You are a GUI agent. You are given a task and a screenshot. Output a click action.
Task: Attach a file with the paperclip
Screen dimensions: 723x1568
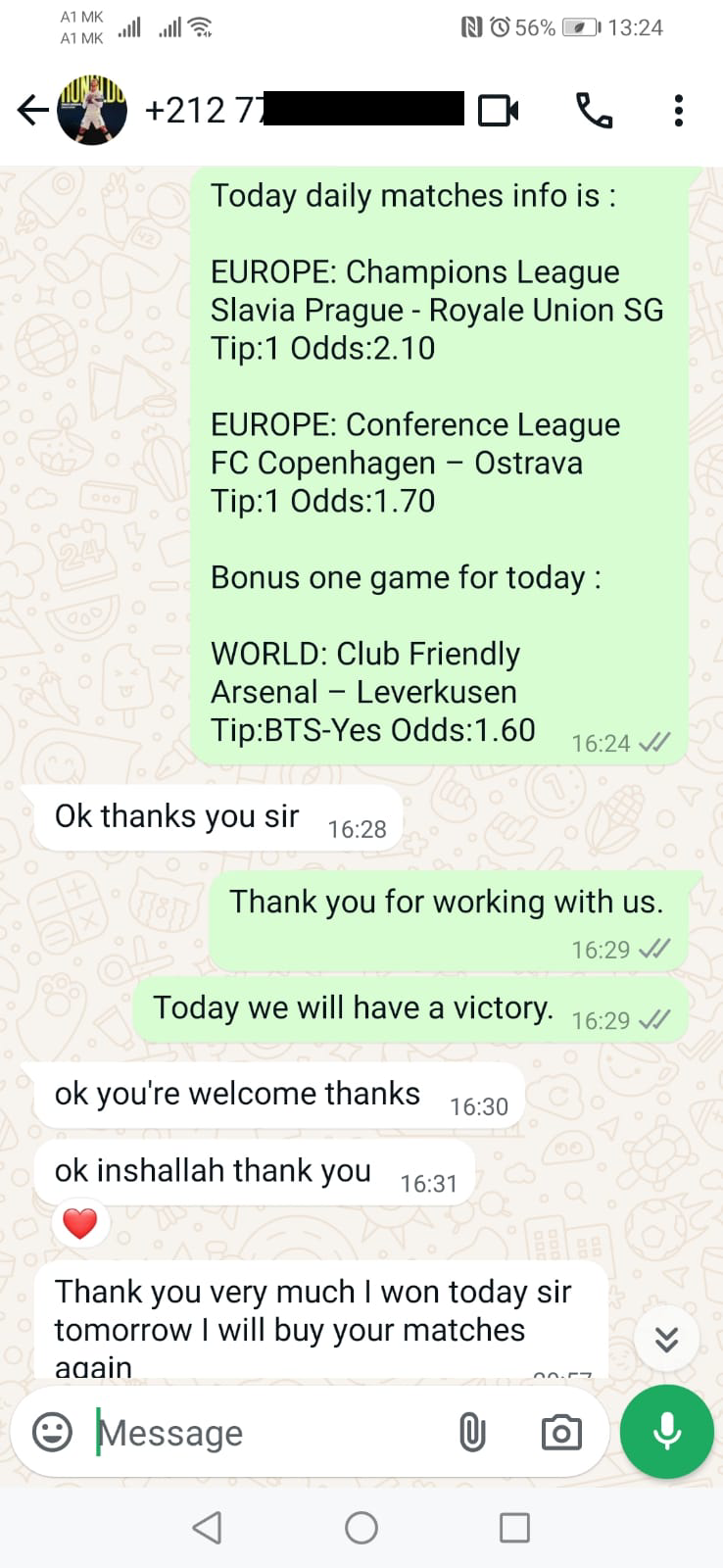[x=472, y=1433]
